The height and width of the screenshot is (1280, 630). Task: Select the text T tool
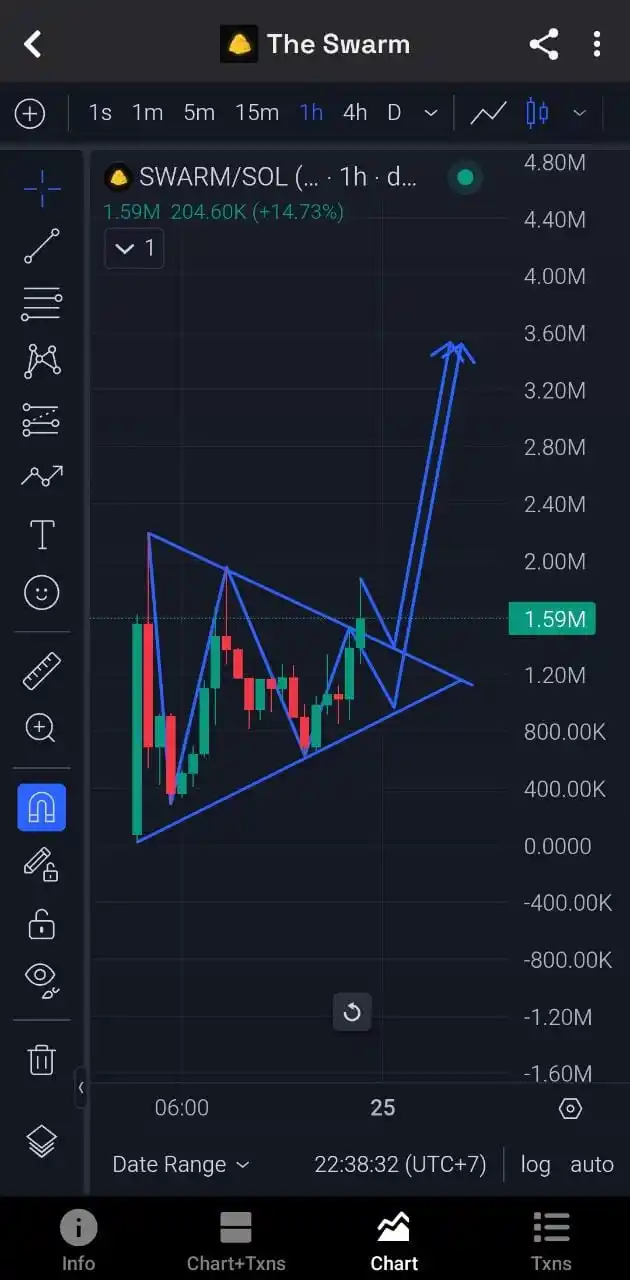[x=41, y=535]
